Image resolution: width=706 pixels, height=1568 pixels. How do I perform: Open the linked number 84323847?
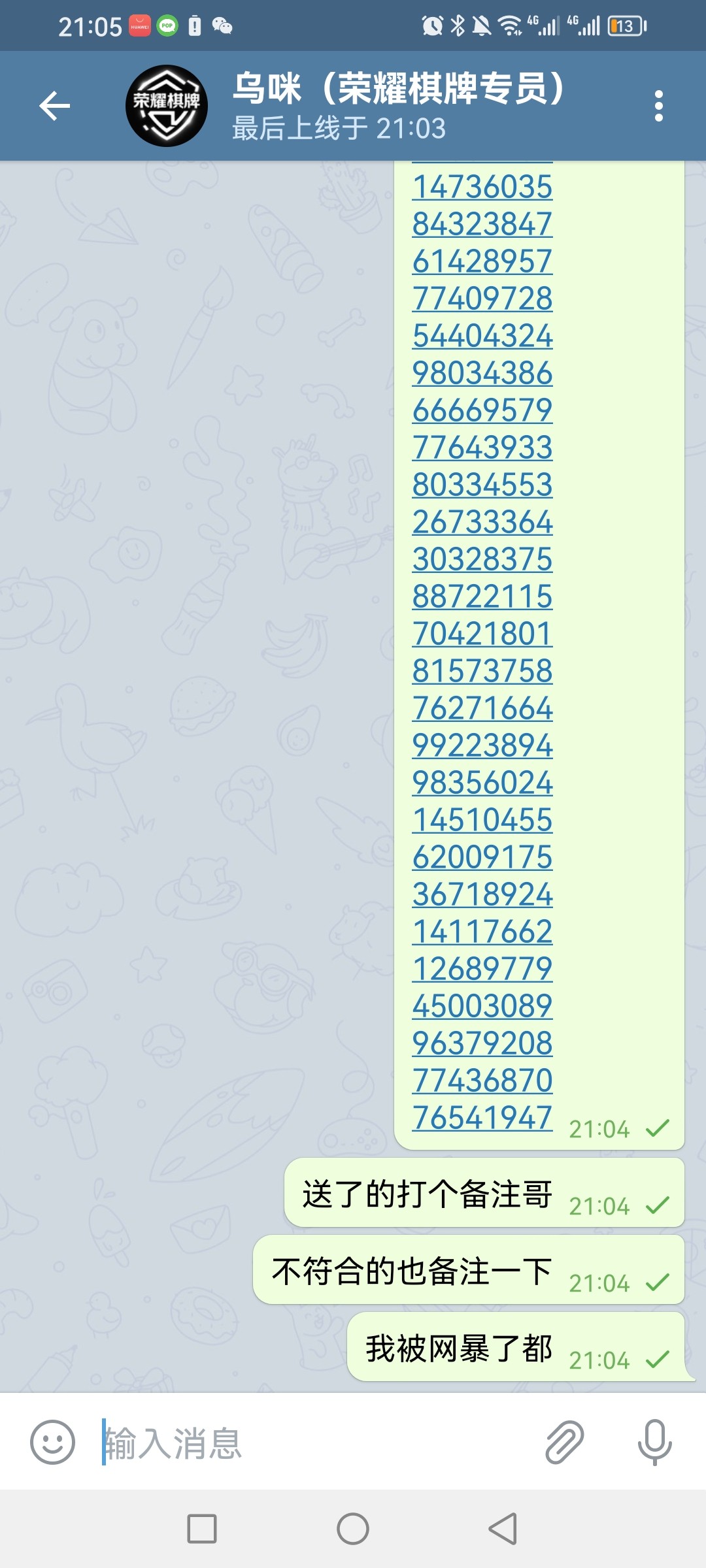(482, 224)
